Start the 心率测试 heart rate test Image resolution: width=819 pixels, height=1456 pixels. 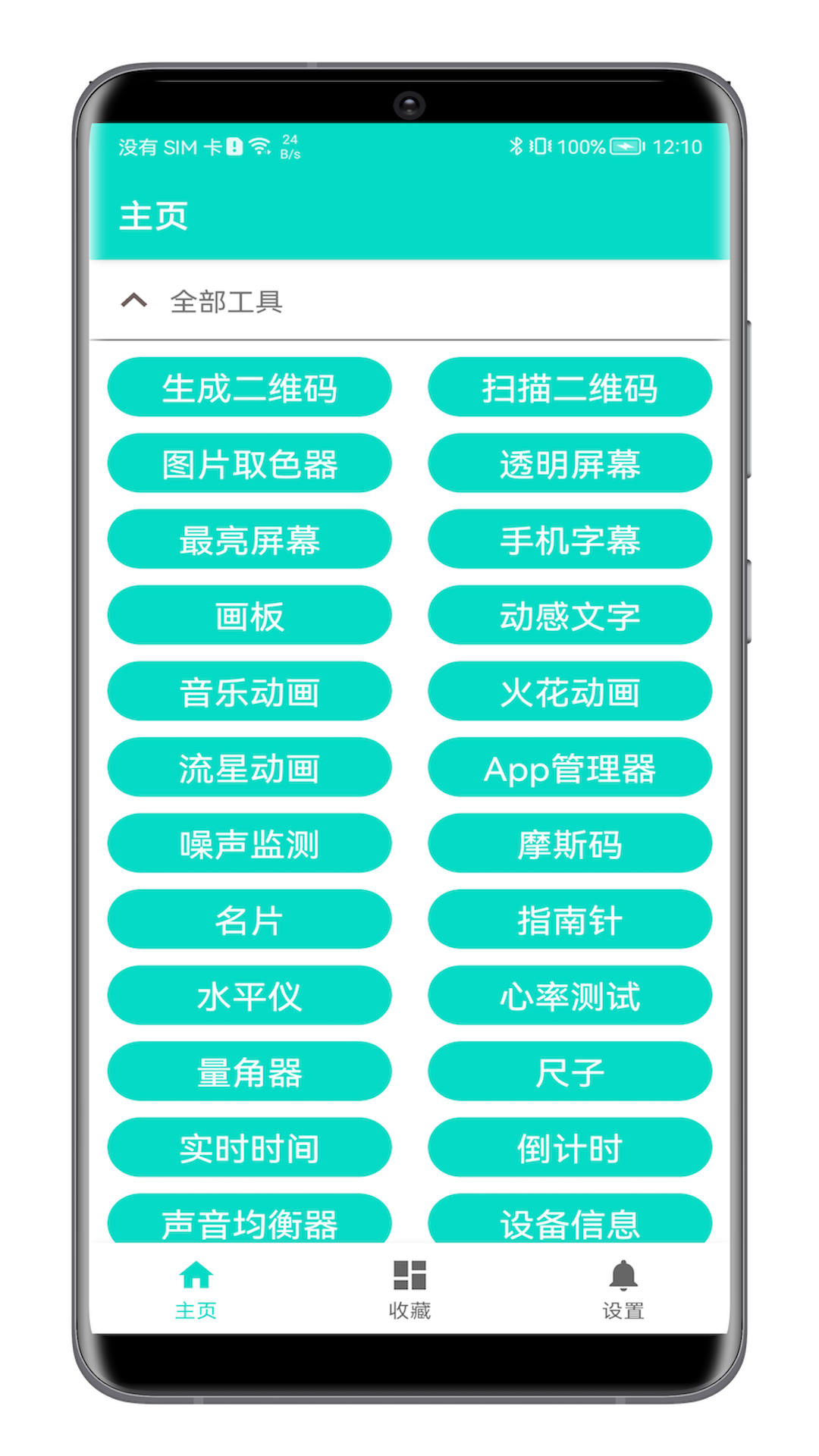[570, 996]
